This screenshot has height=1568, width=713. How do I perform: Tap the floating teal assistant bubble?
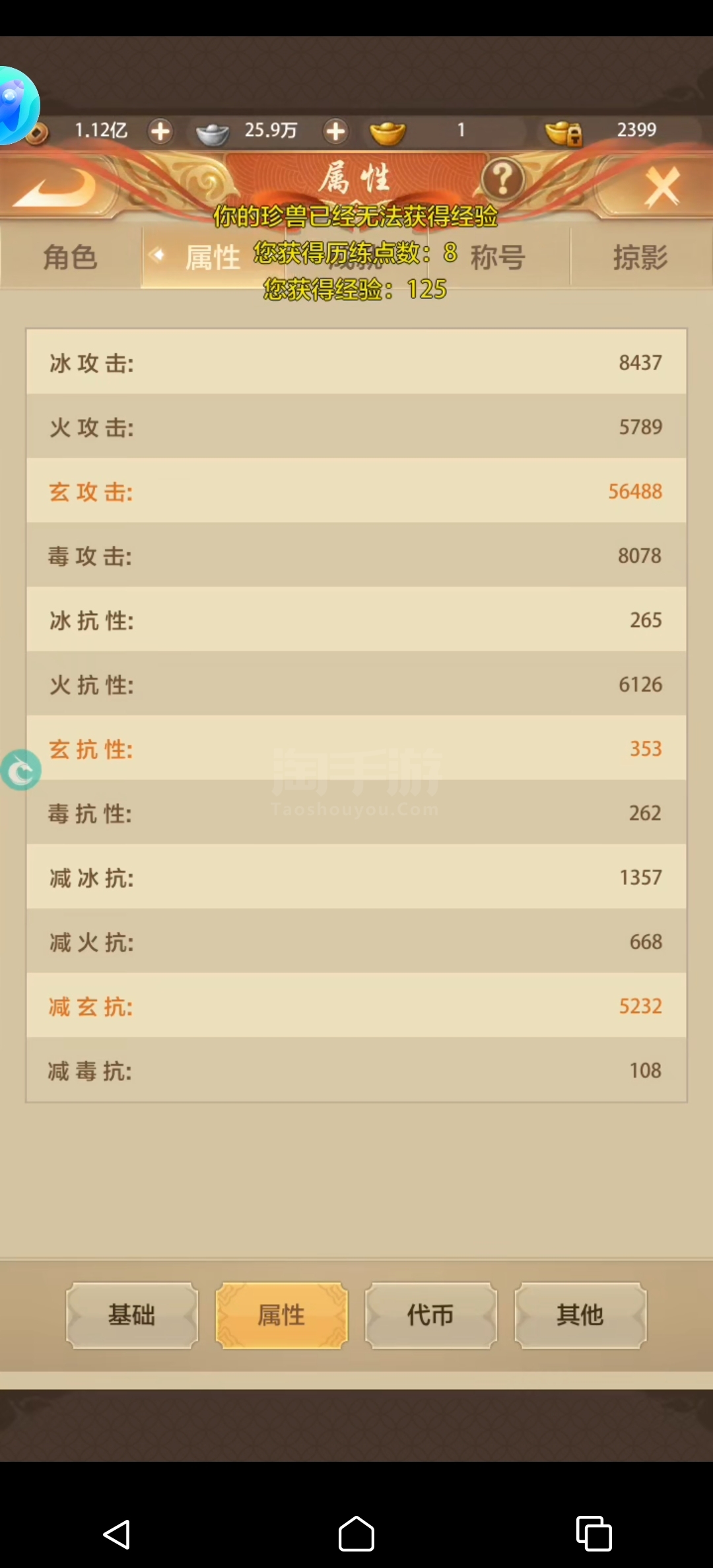(21, 770)
